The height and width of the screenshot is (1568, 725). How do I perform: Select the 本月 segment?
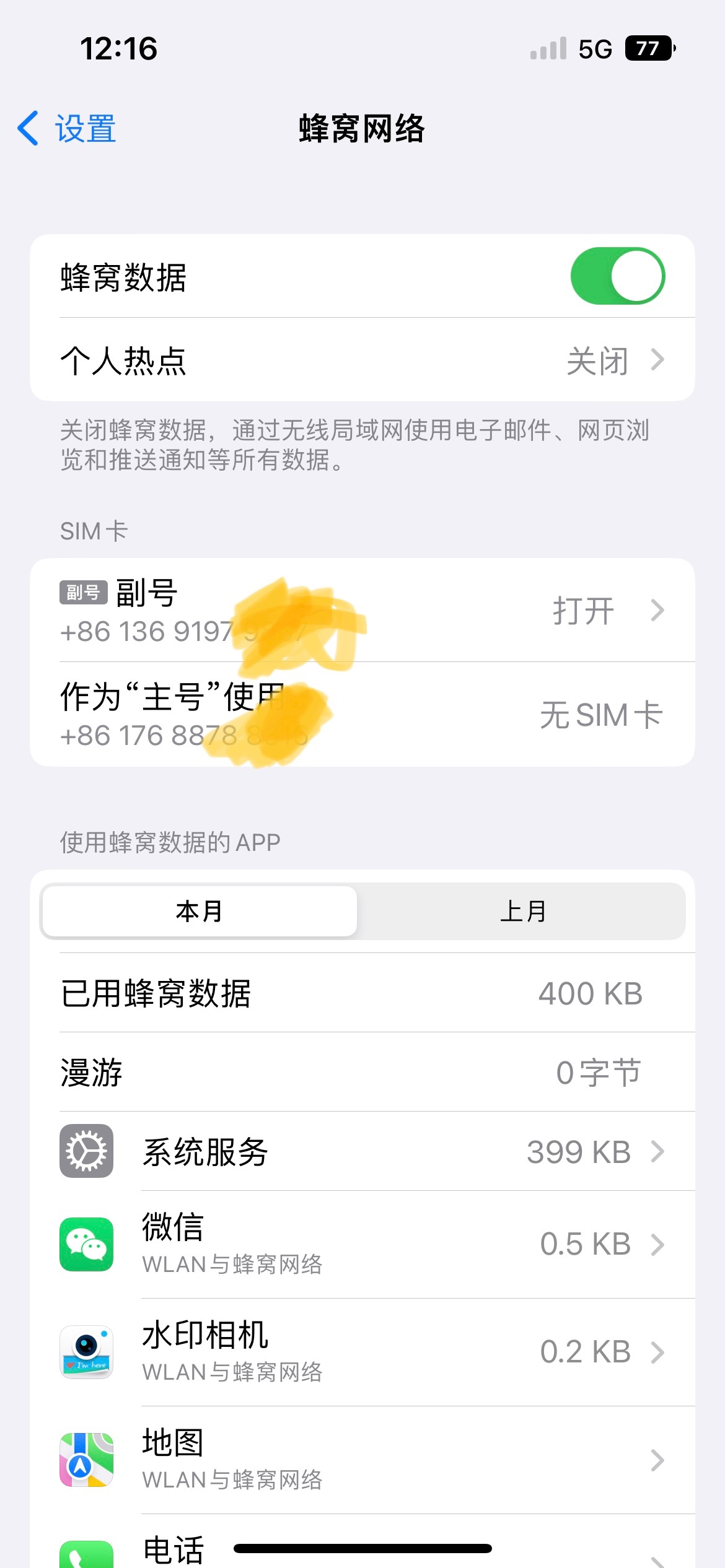click(200, 912)
